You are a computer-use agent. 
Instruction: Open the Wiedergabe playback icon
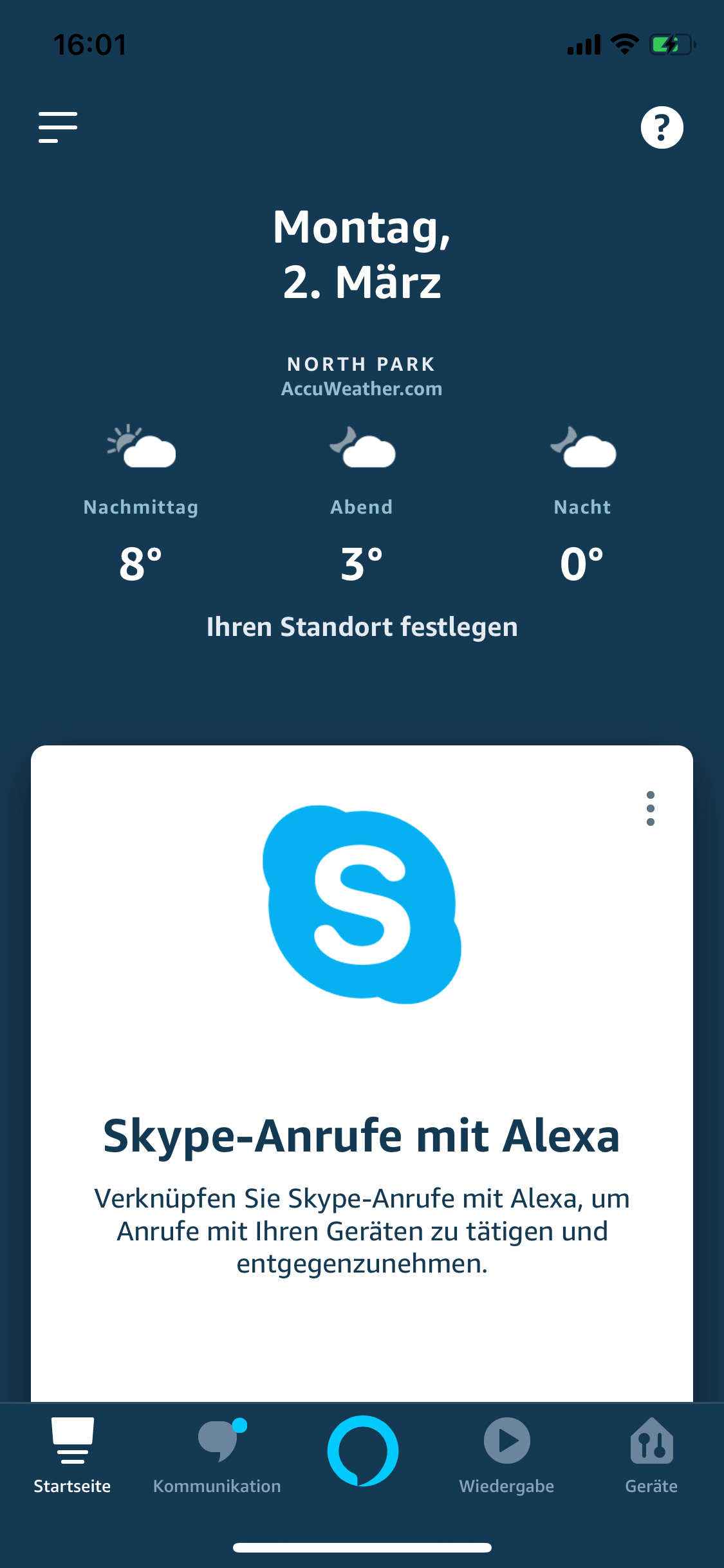(506, 1442)
